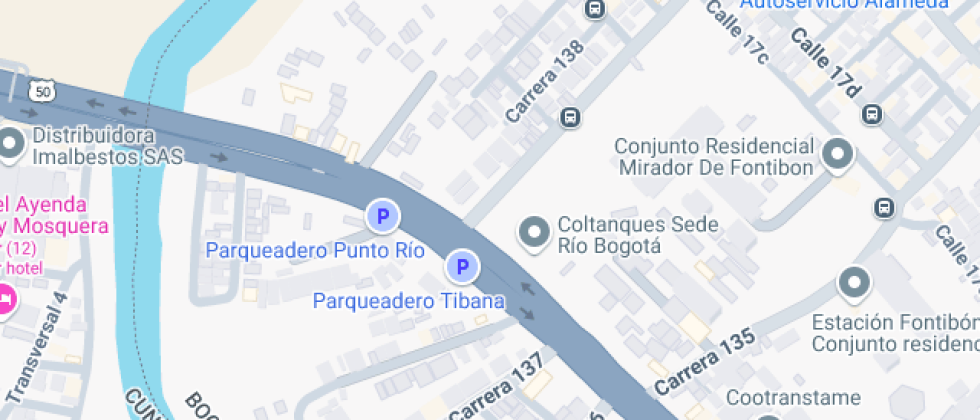Image resolution: width=980 pixels, height=420 pixels.
Task: Open the Estación Fontibón place marker
Action: coord(854,284)
